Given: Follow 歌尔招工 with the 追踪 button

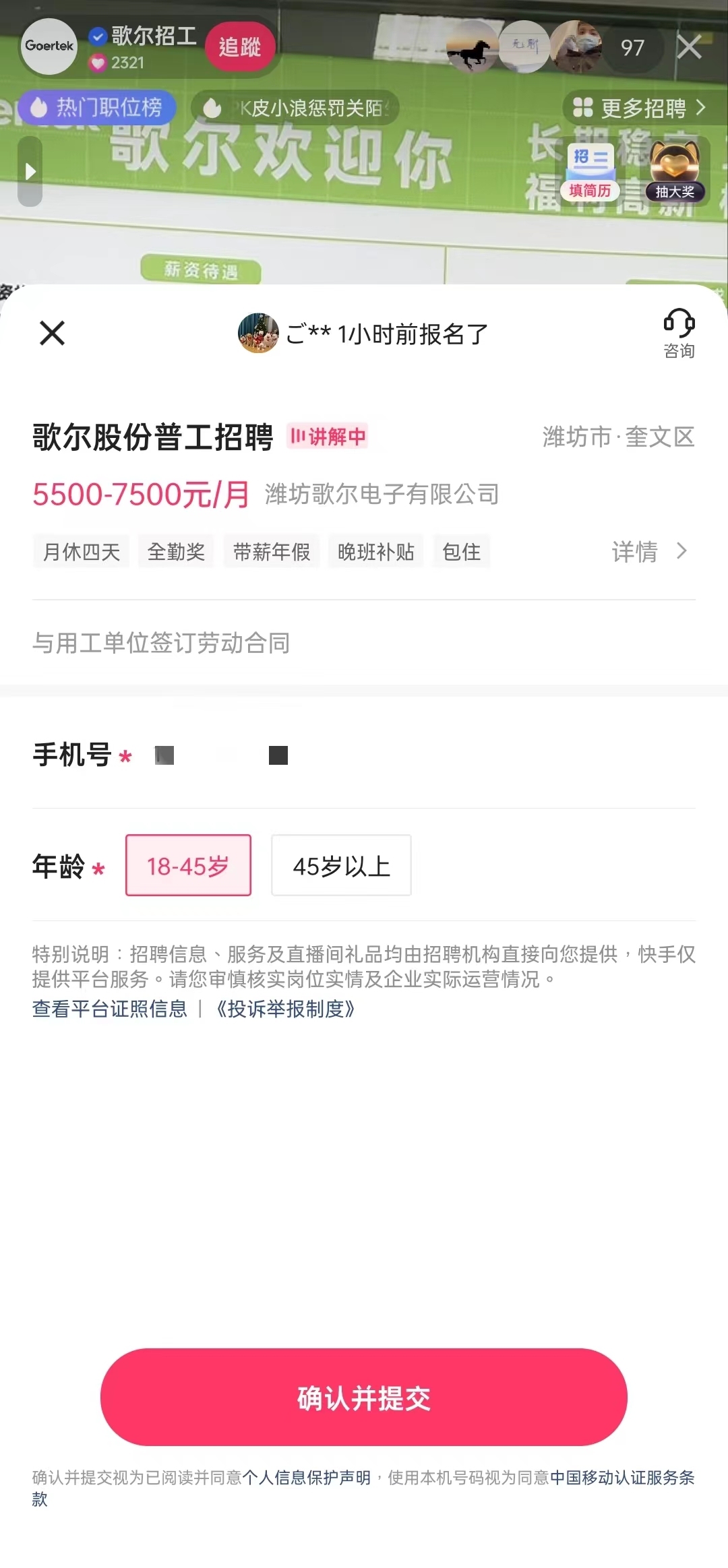Looking at the screenshot, I should coord(239,46).
